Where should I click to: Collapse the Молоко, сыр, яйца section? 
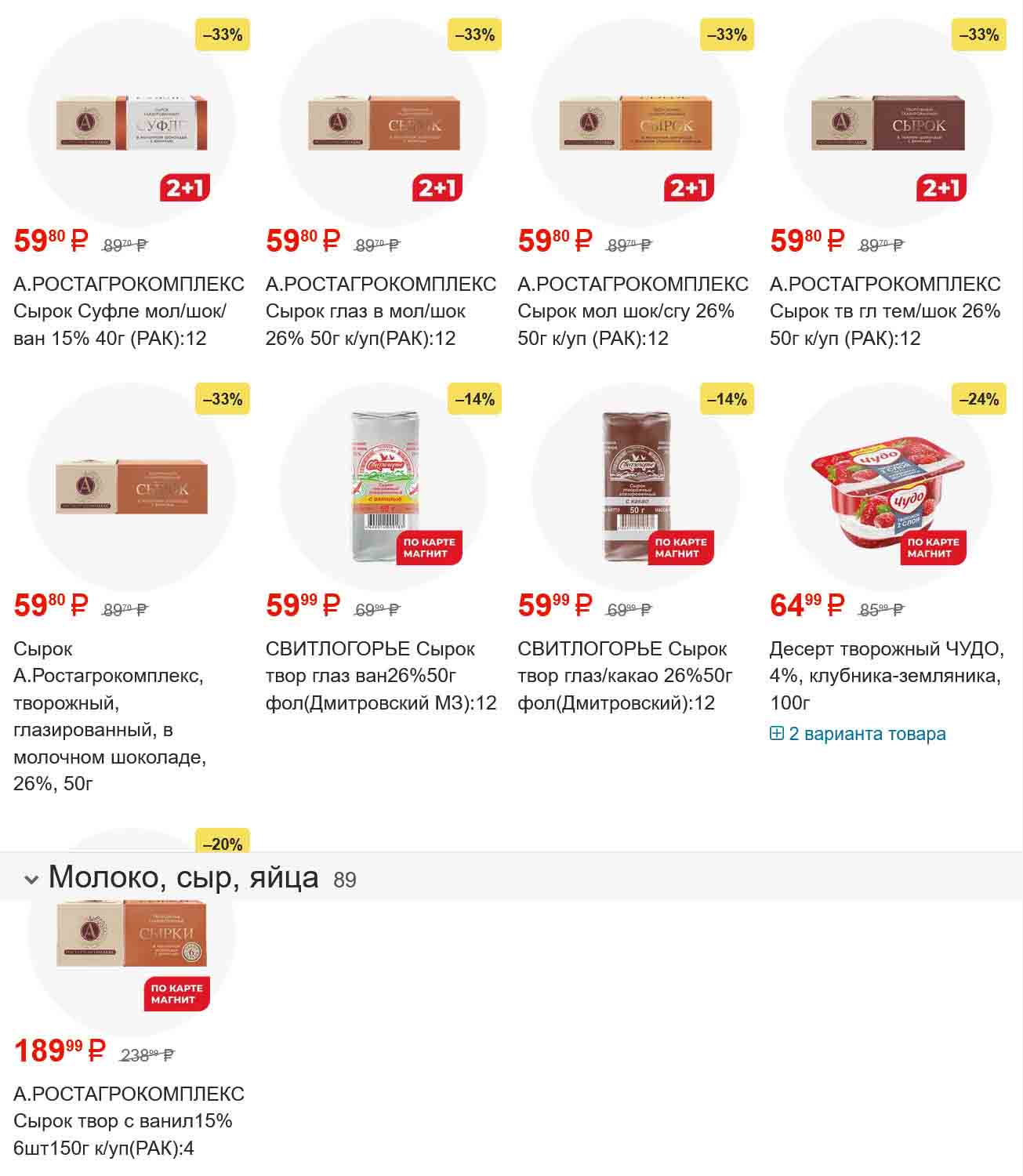(x=31, y=880)
